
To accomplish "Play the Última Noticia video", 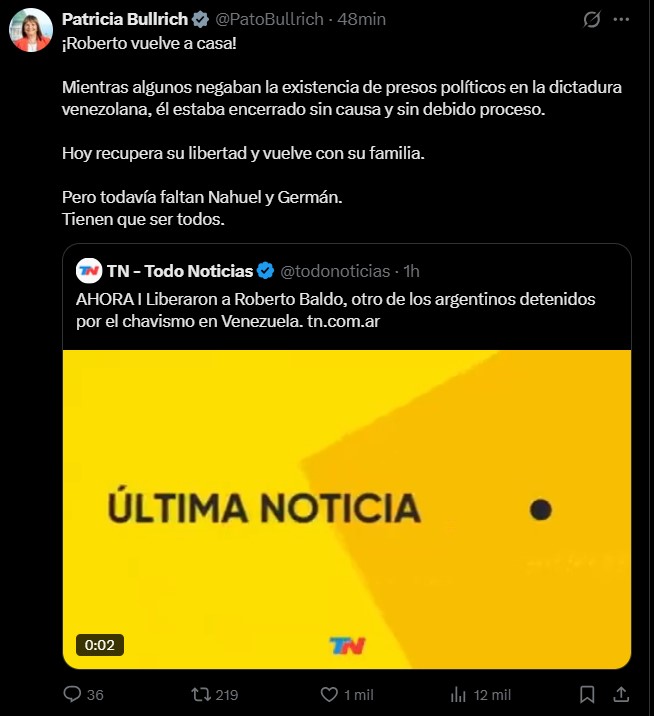I will coord(346,508).
